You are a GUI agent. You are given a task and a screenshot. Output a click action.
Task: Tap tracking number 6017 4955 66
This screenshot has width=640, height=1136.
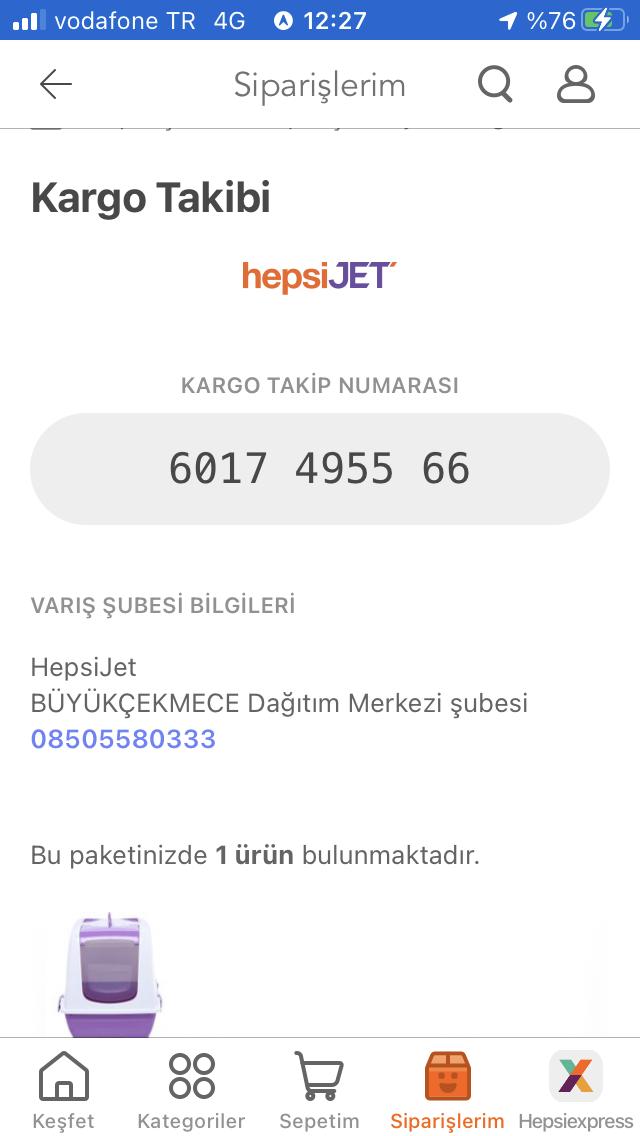[320, 469]
